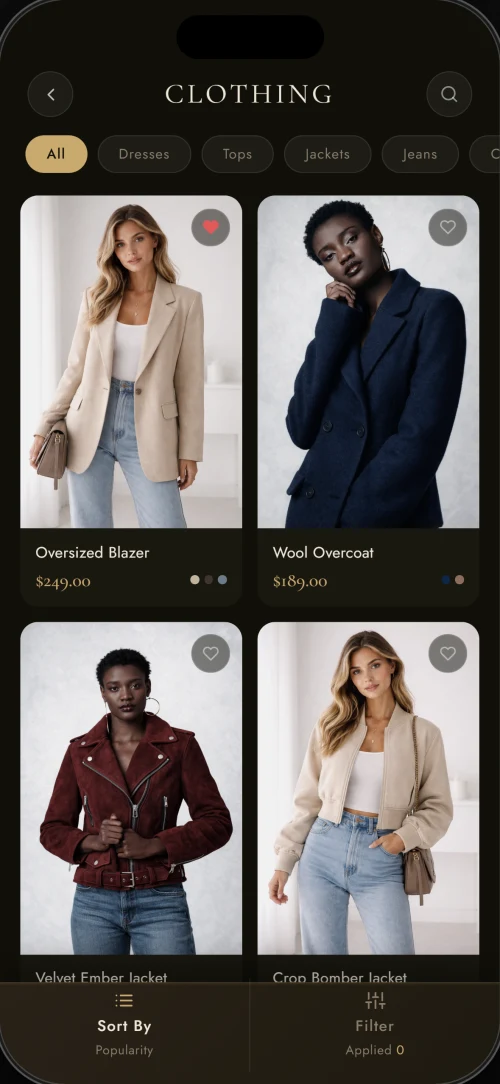Choose the Jeans category chip
The width and height of the screenshot is (500, 1084).
point(420,154)
